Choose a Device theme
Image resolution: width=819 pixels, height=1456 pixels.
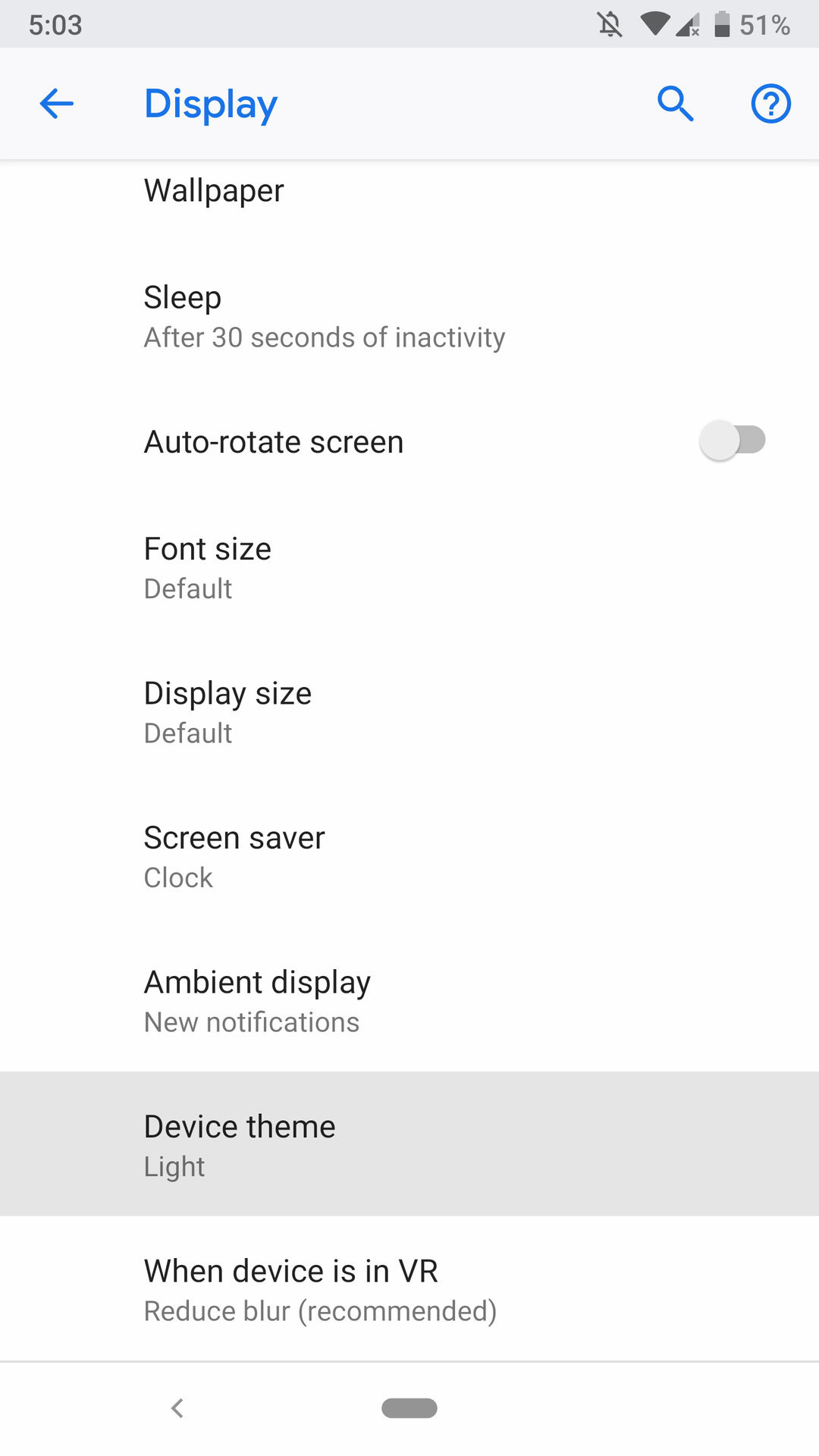click(240, 1145)
